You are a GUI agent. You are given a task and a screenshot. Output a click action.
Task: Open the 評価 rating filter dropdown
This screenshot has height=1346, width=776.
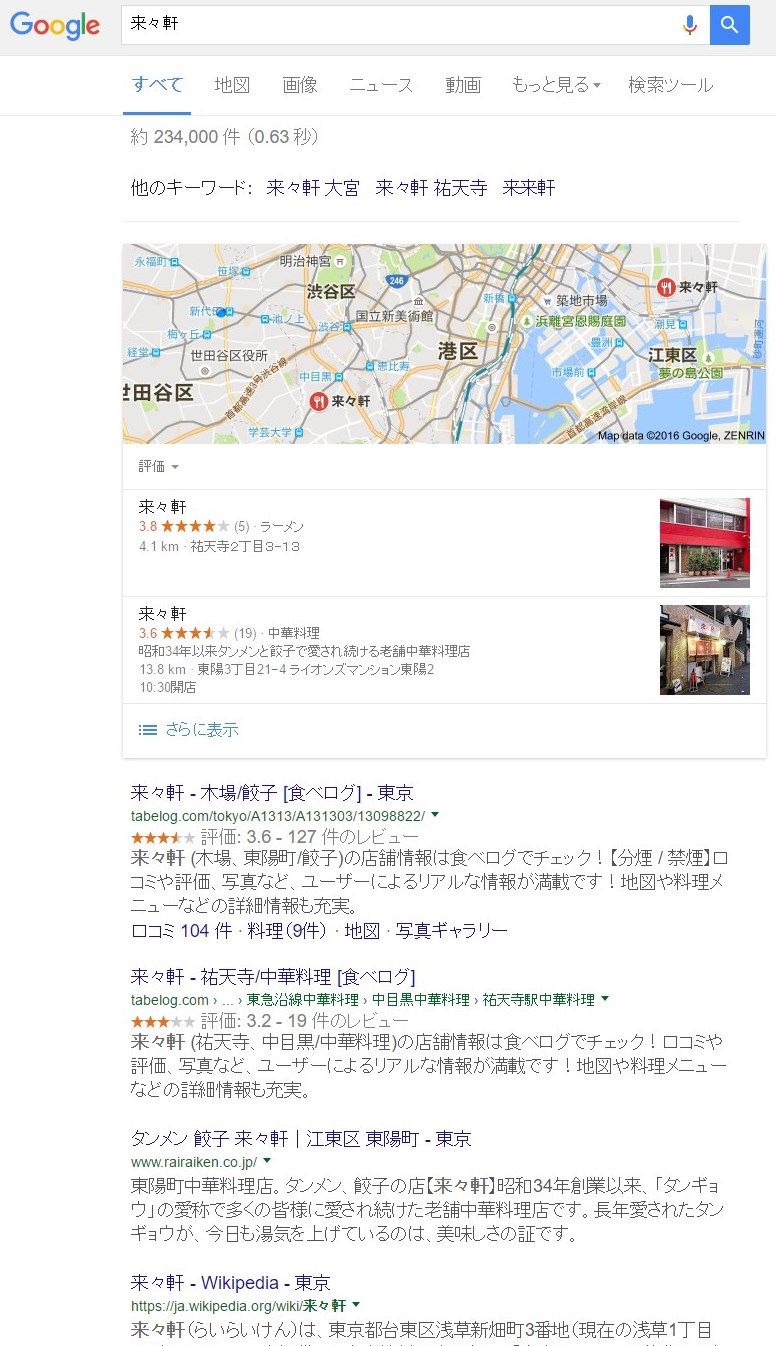[159, 467]
